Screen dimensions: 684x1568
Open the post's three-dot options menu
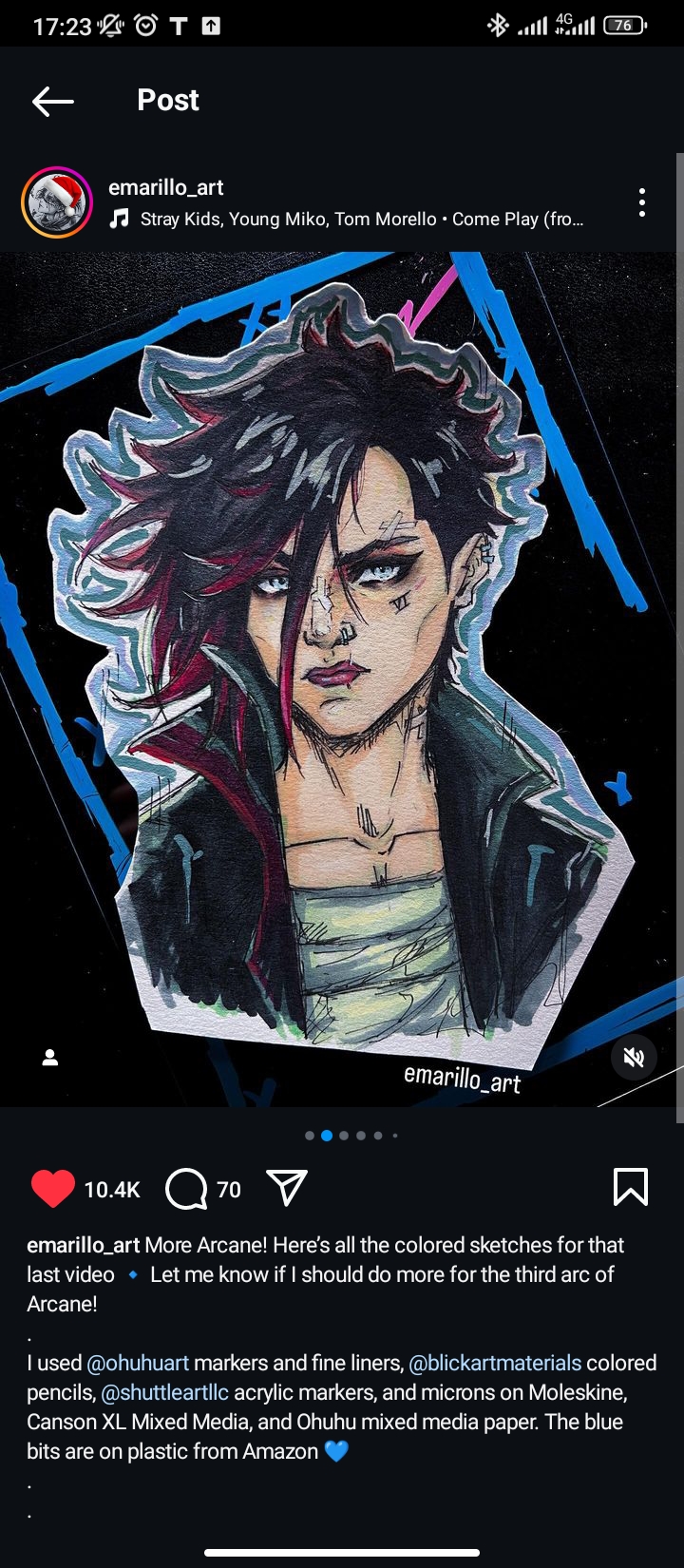(642, 202)
